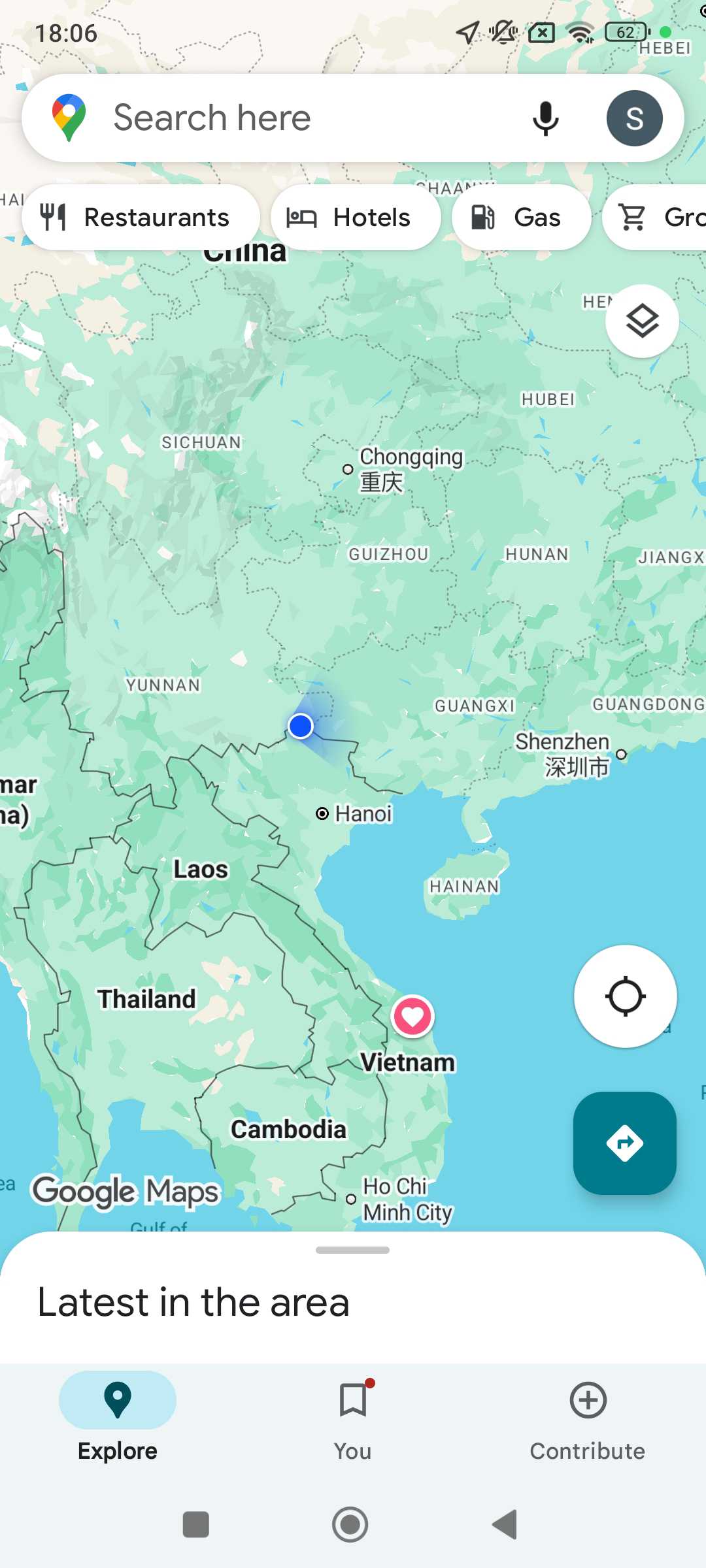Image resolution: width=706 pixels, height=1568 pixels.
Task: Open the saved heart pin in Vietnam
Action: click(x=412, y=1017)
